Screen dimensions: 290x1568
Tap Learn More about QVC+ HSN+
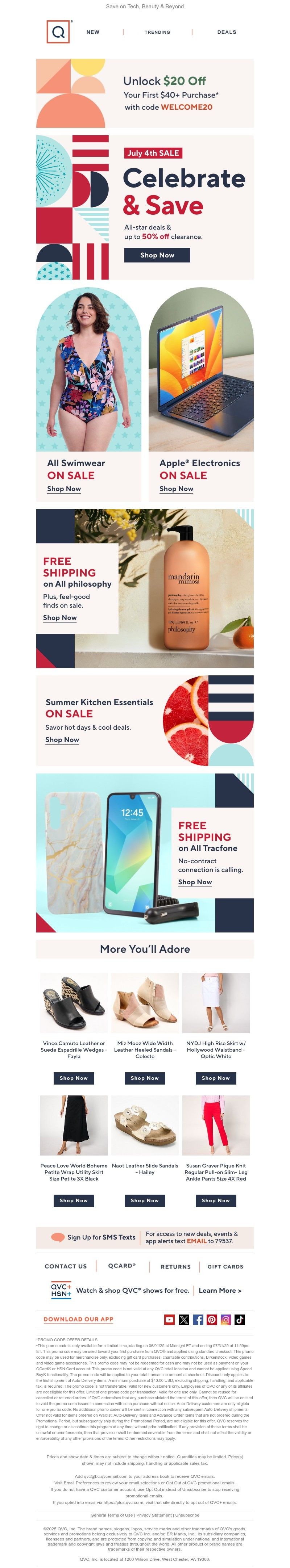click(x=220, y=1291)
